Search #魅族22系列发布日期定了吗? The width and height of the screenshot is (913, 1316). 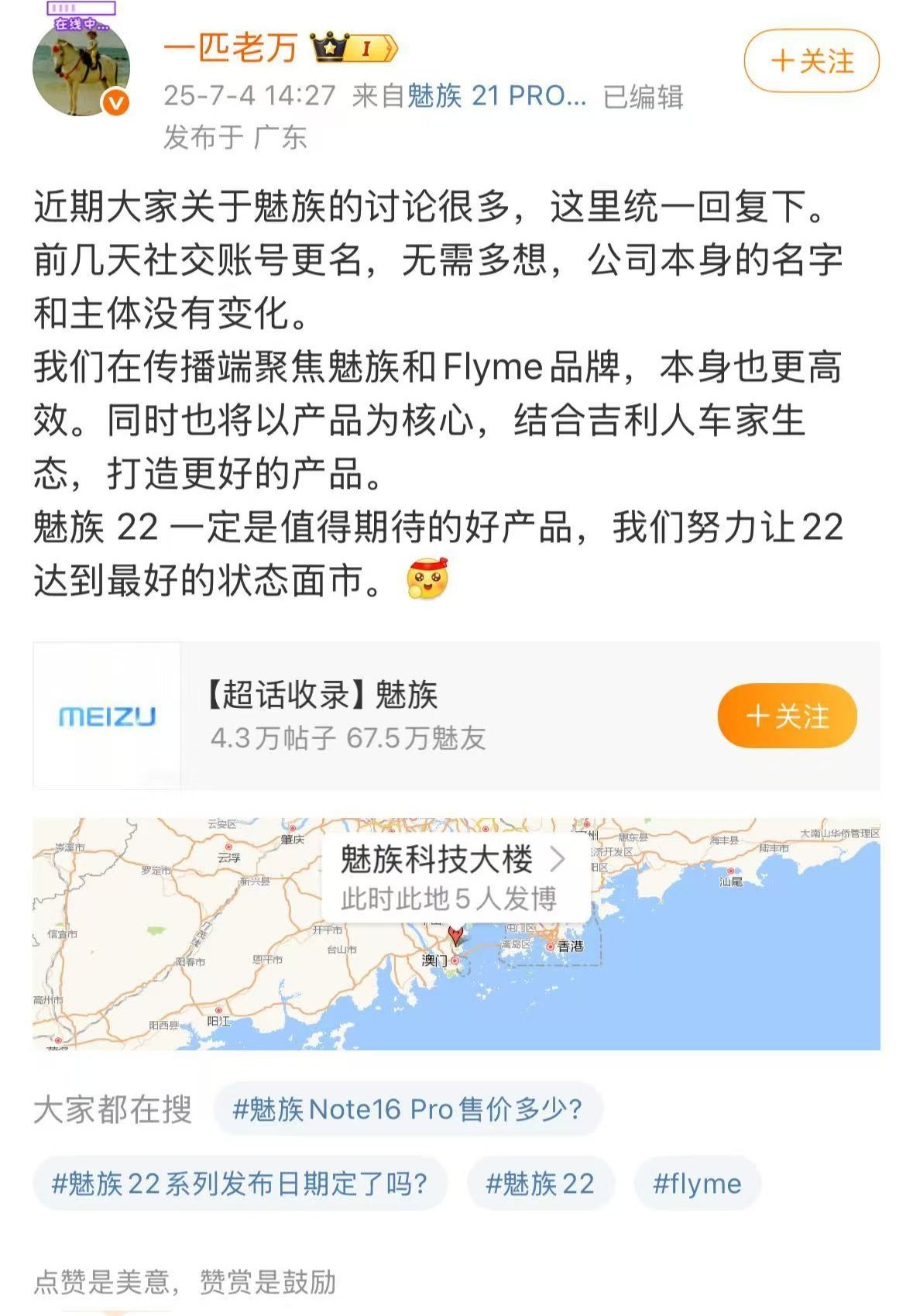click(x=240, y=1184)
